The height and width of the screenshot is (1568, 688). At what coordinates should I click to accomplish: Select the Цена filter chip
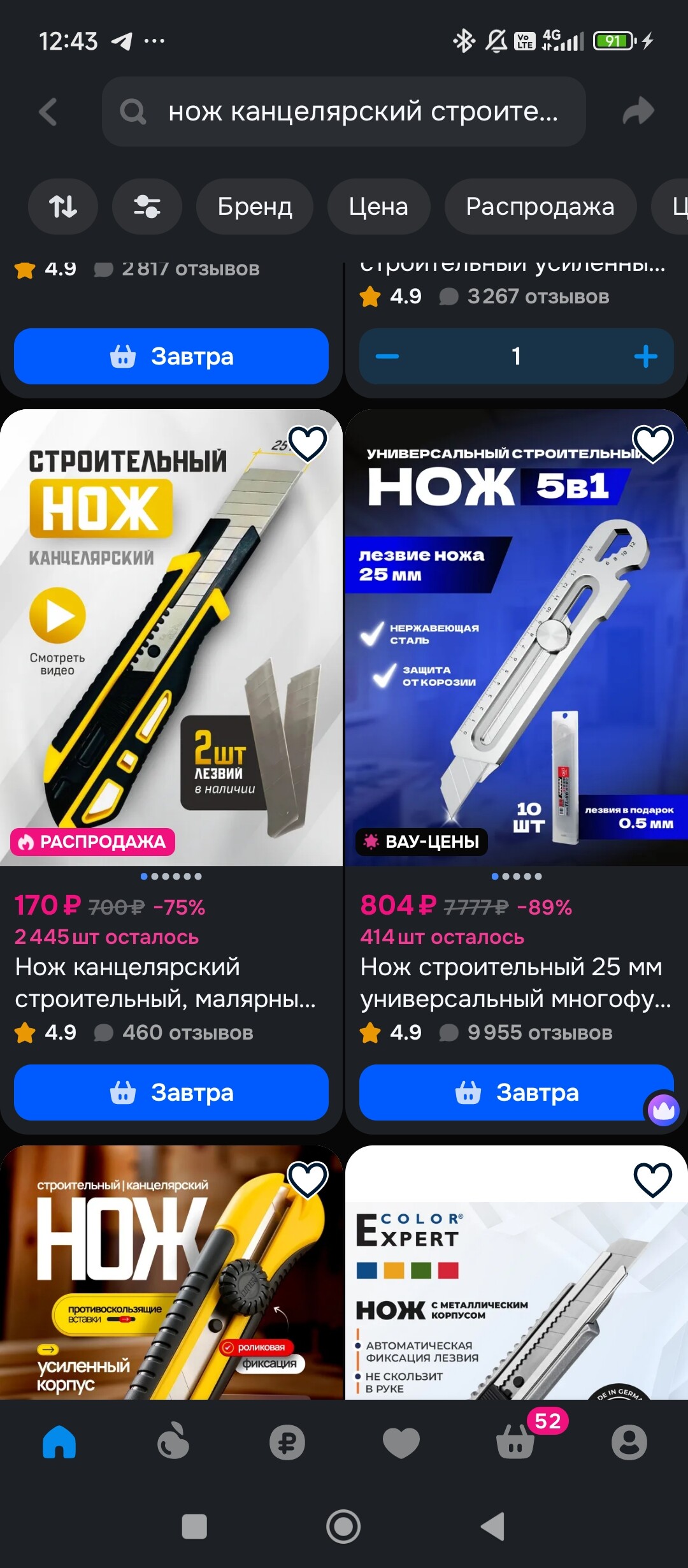378,207
